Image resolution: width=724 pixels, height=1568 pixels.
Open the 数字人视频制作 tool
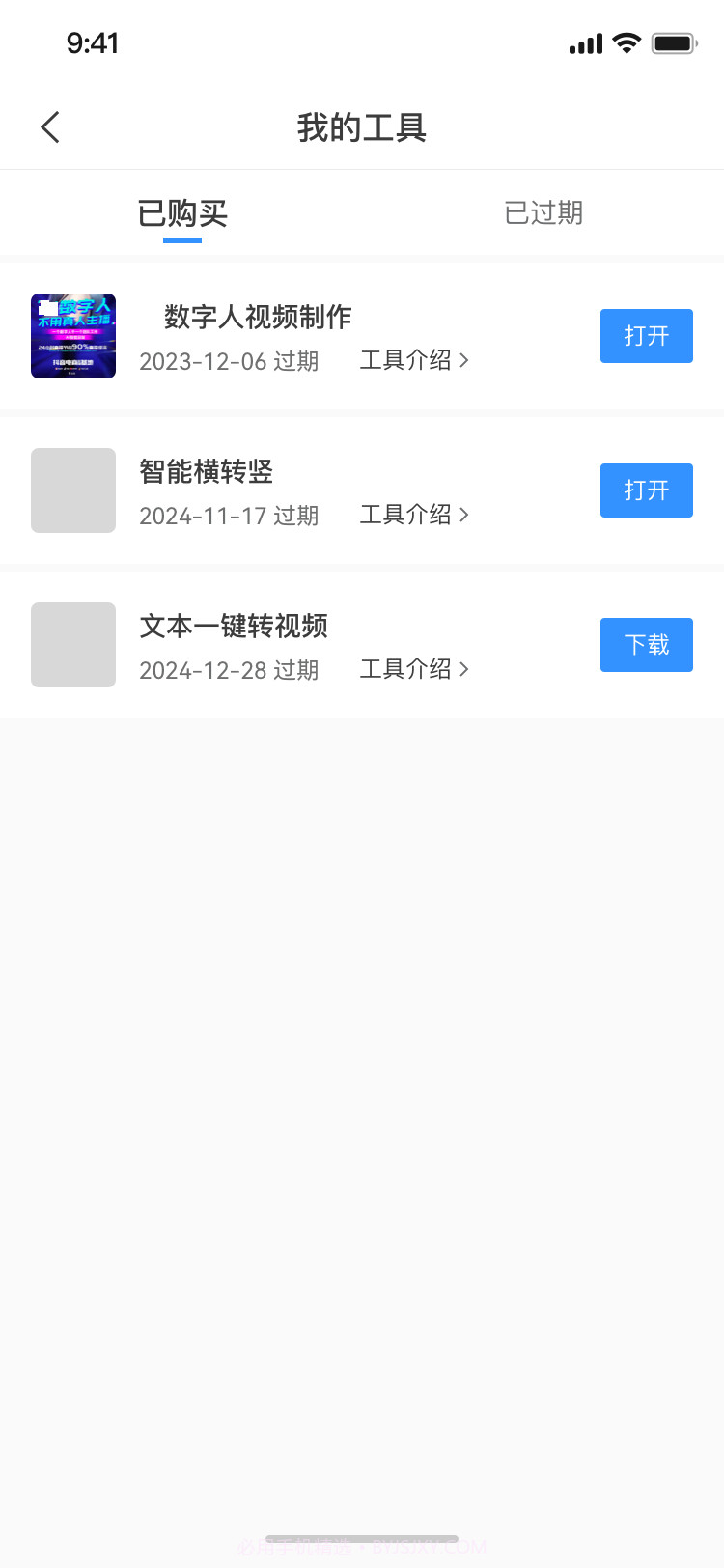point(646,336)
